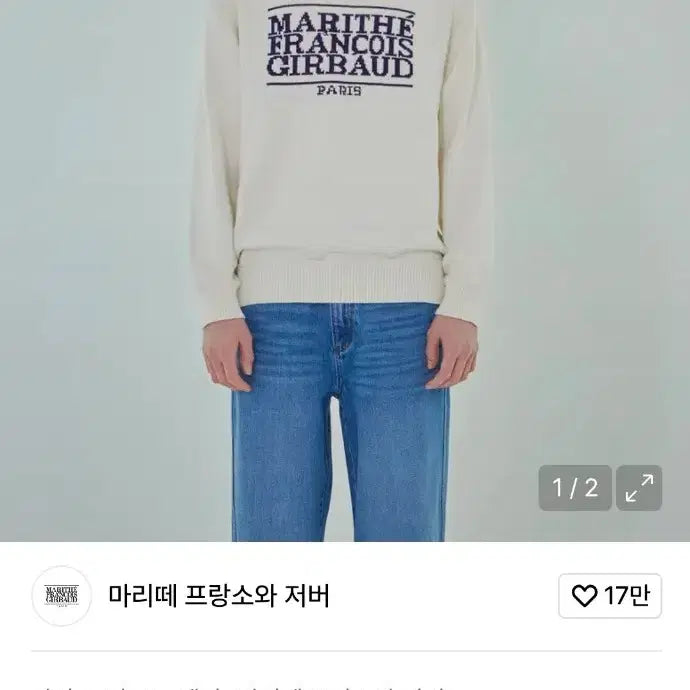Expand the product photo to fullscreen
The height and width of the screenshot is (690, 690).
click(x=639, y=488)
